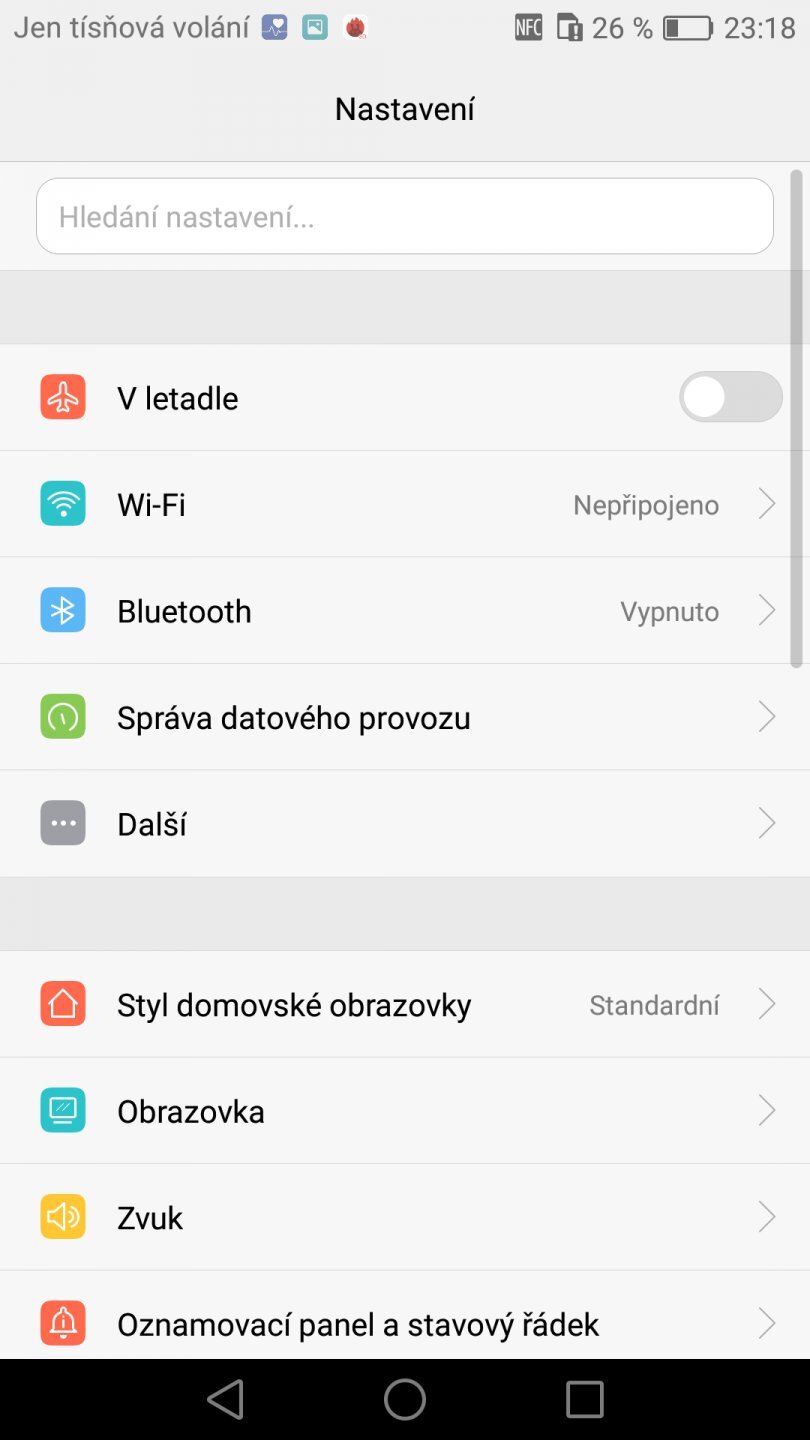Tap the NFC status bar icon
This screenshot has height=1440, width=810.
(x=528, y=27)
